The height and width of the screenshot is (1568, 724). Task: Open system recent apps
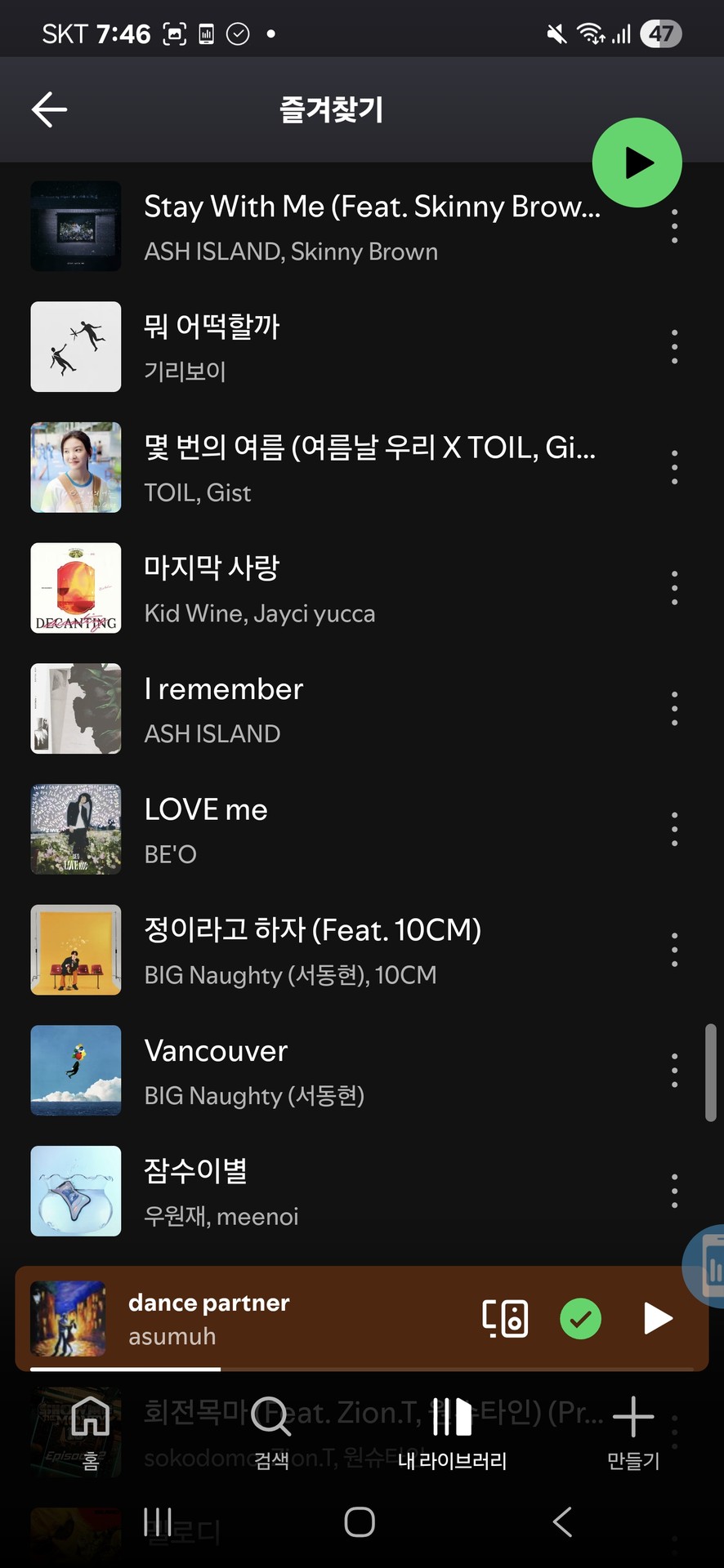(x=158, y=1521)
